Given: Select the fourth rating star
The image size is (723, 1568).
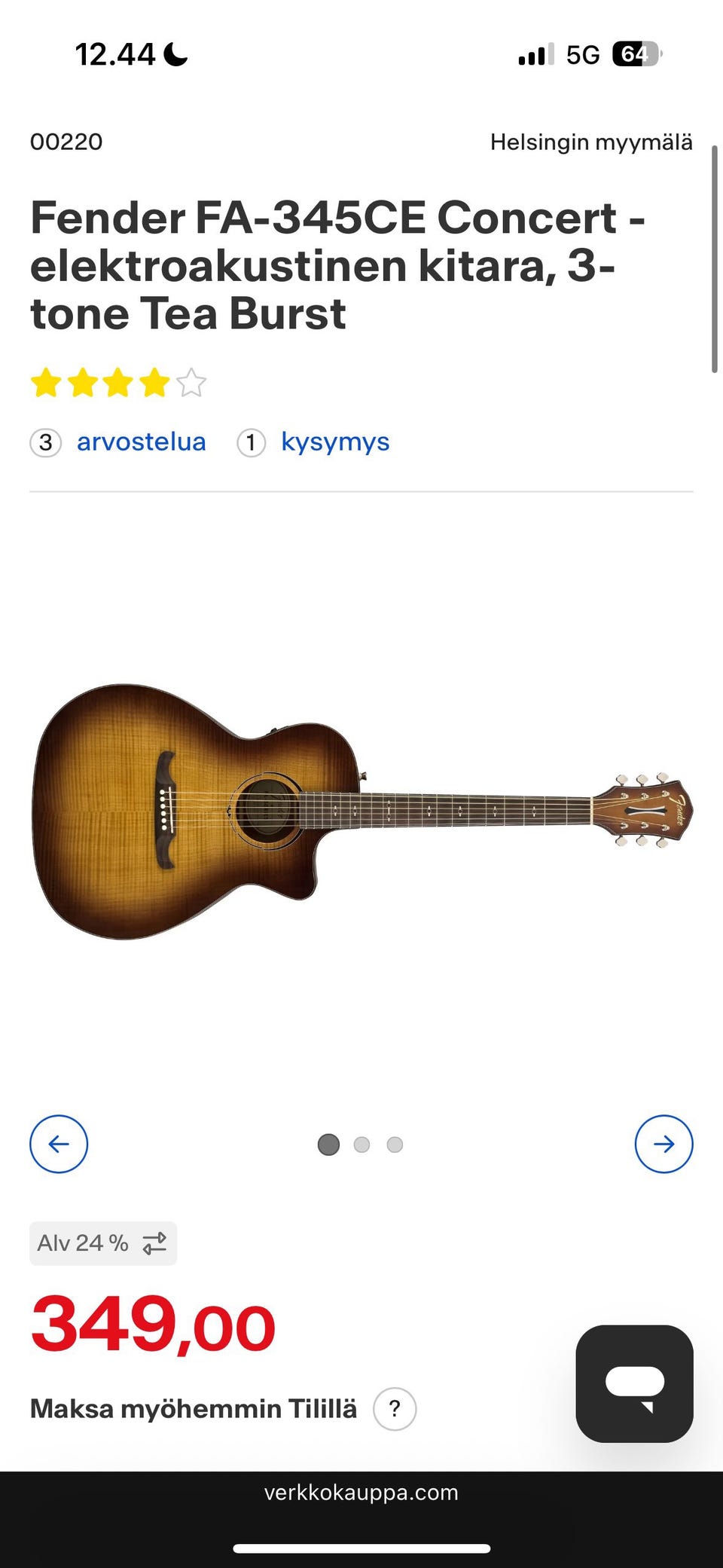Looking at the screenshot, I should pyautogui.click(x=153, y=383).
